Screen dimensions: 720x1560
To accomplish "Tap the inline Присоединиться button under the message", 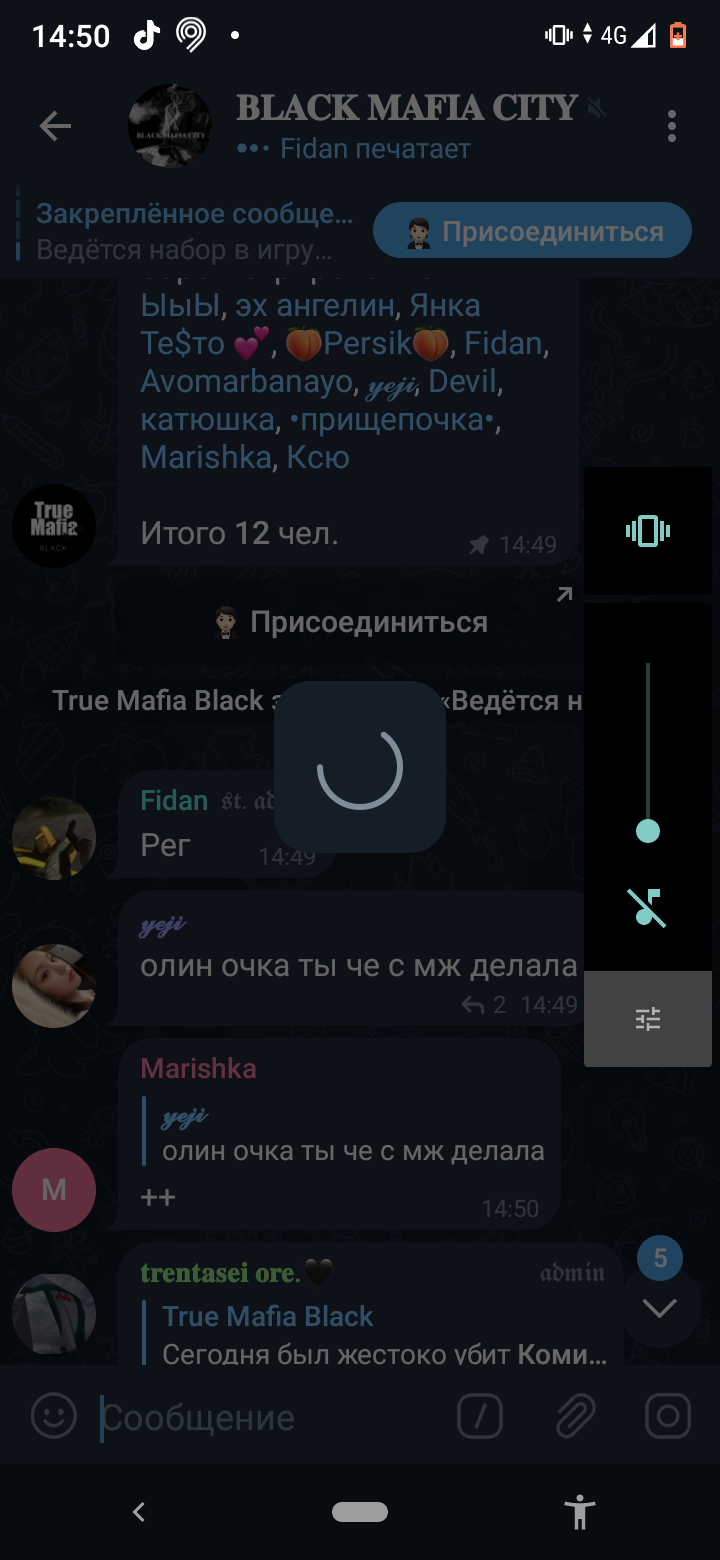I will 350,623.
